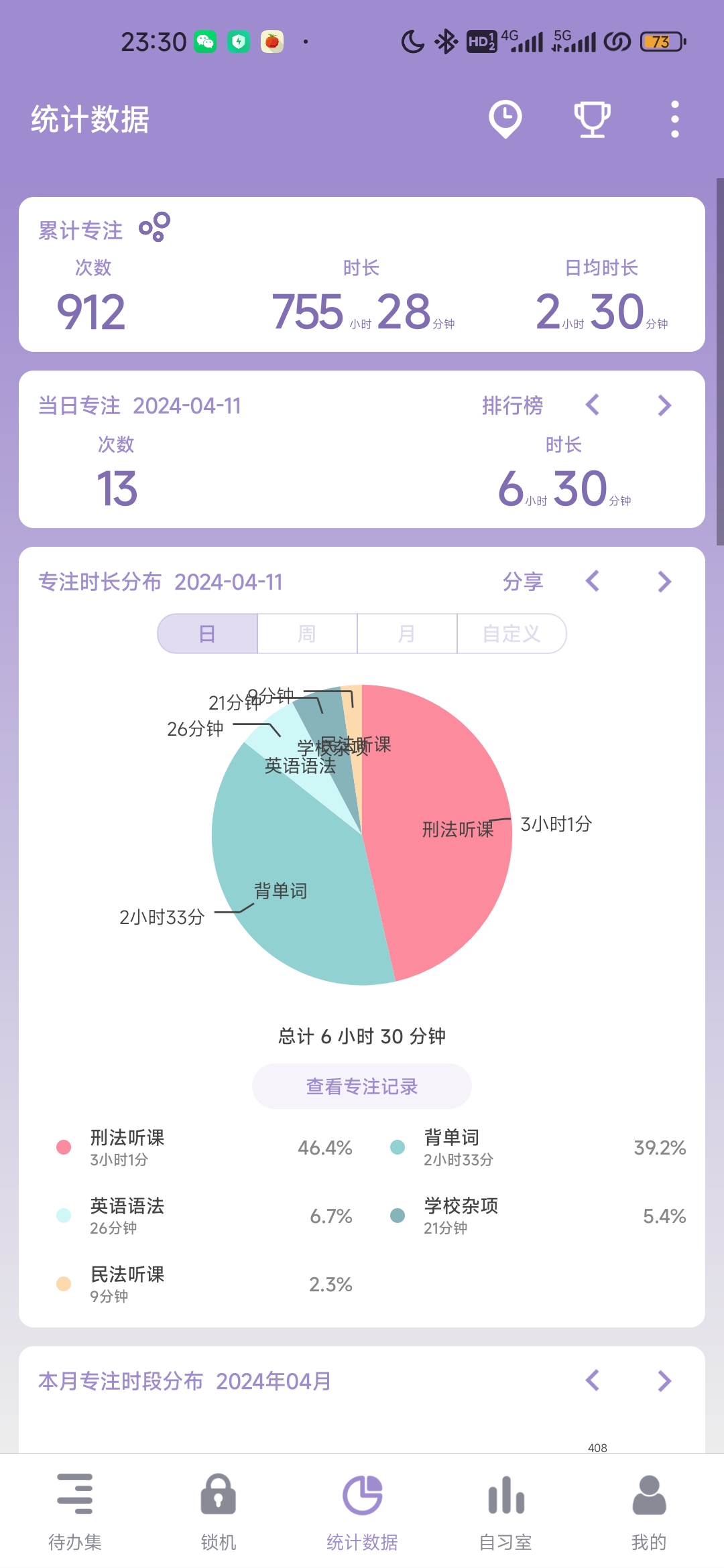Switch to the 周 view
Image resolution: width=724 pixels, height=1568 pixels.
click(x=307, y=633)
